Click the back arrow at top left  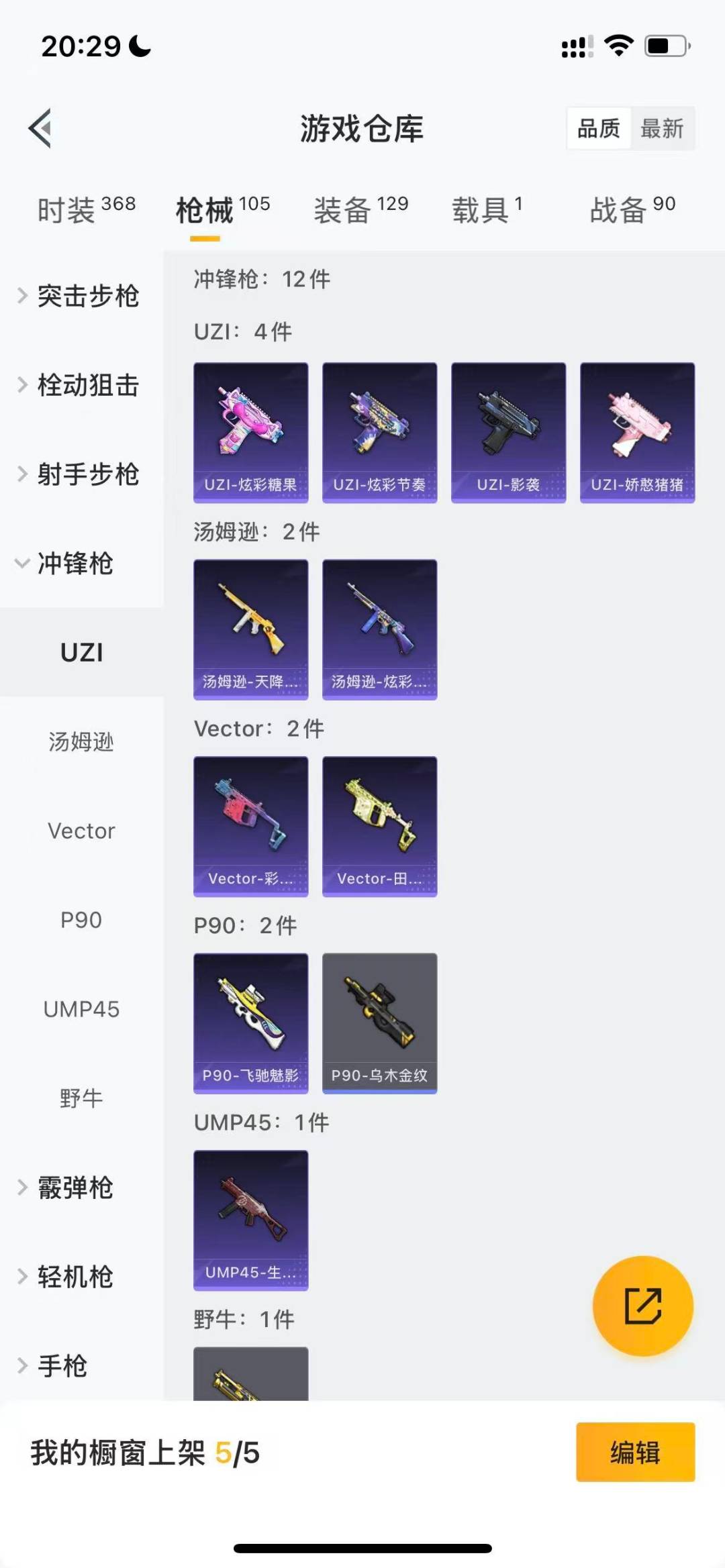click(x=42, y=129)
